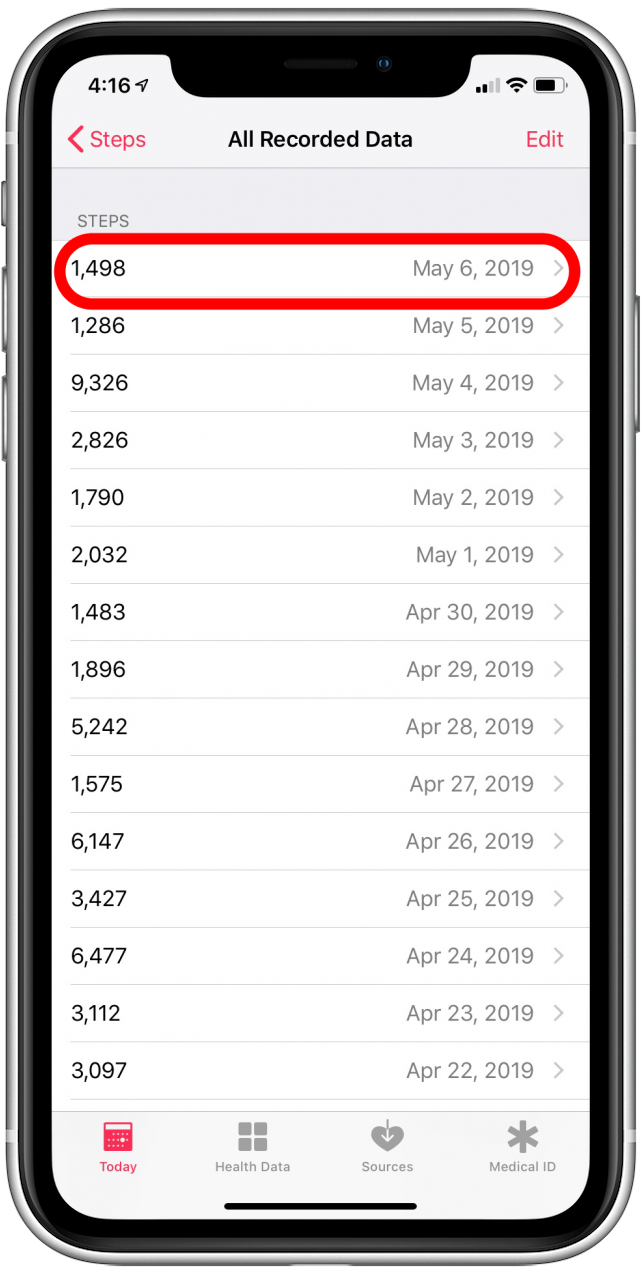Open the May 5, 2019 steps entry
Viewport: 642px width, 1274px height.
tap(320, 326)
